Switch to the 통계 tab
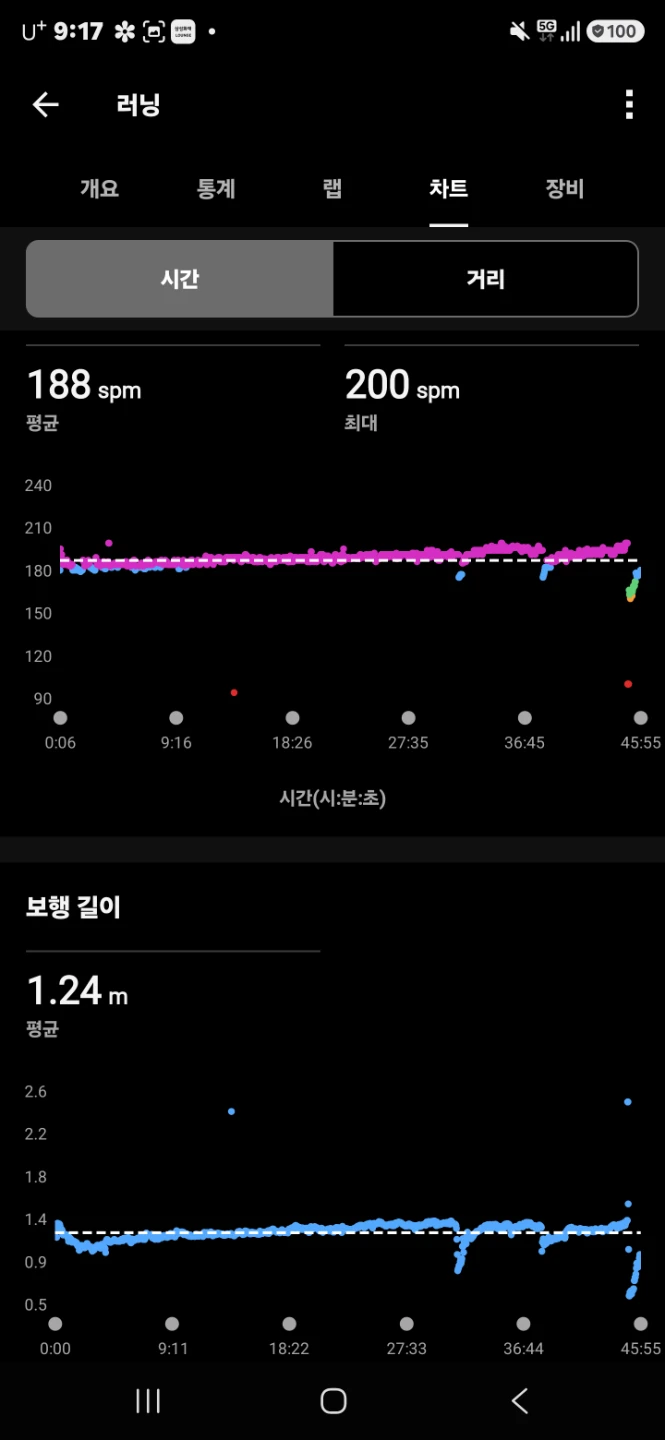Viewport: 665px width, 1440px height. click(x=216, y=188)
